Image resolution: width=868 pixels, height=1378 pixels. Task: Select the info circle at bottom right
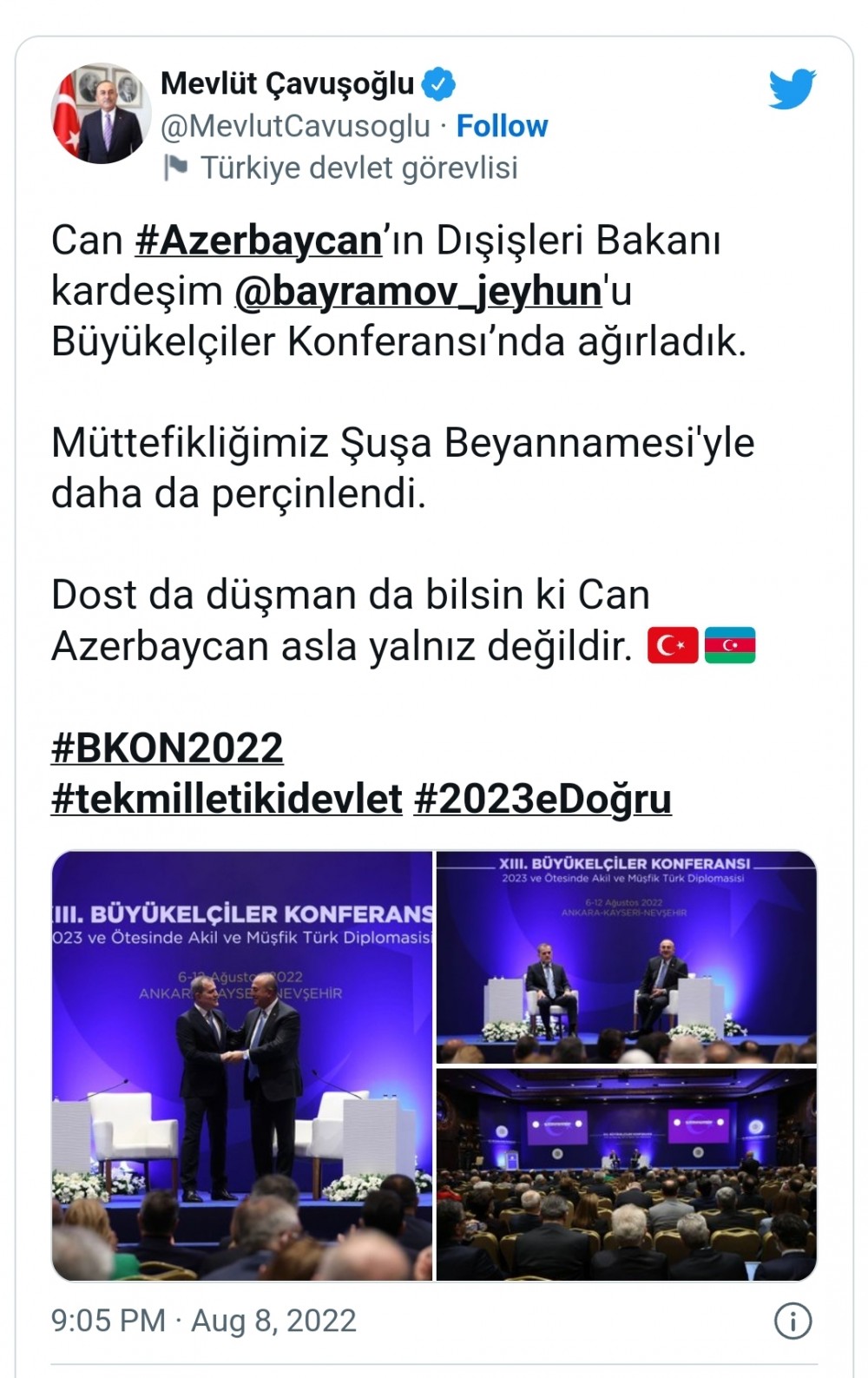pyautogui.click(x=795, y=1321)
